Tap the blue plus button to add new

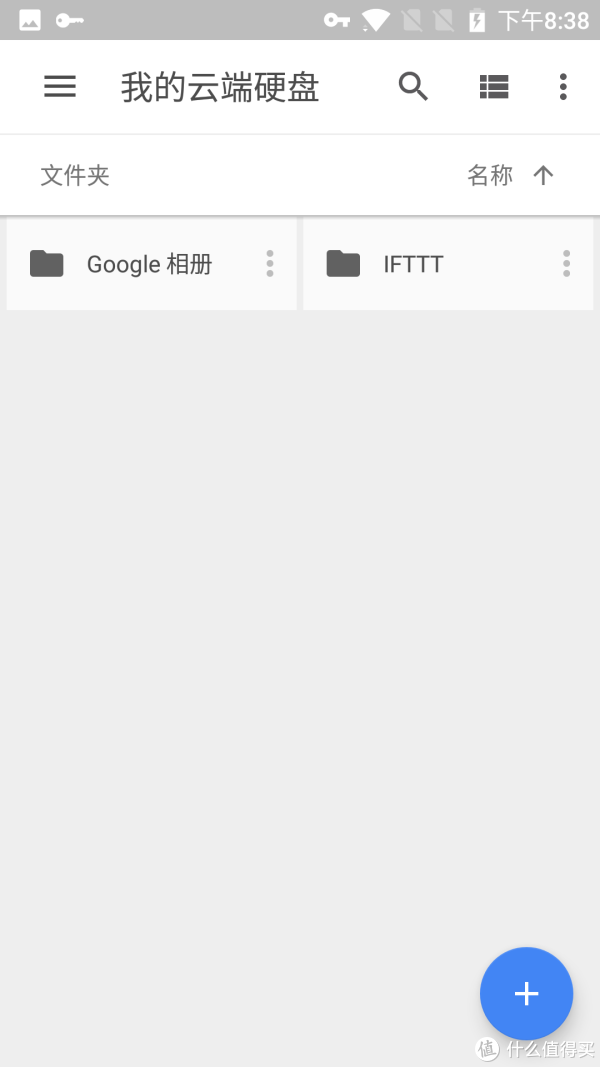pos(527,994)
